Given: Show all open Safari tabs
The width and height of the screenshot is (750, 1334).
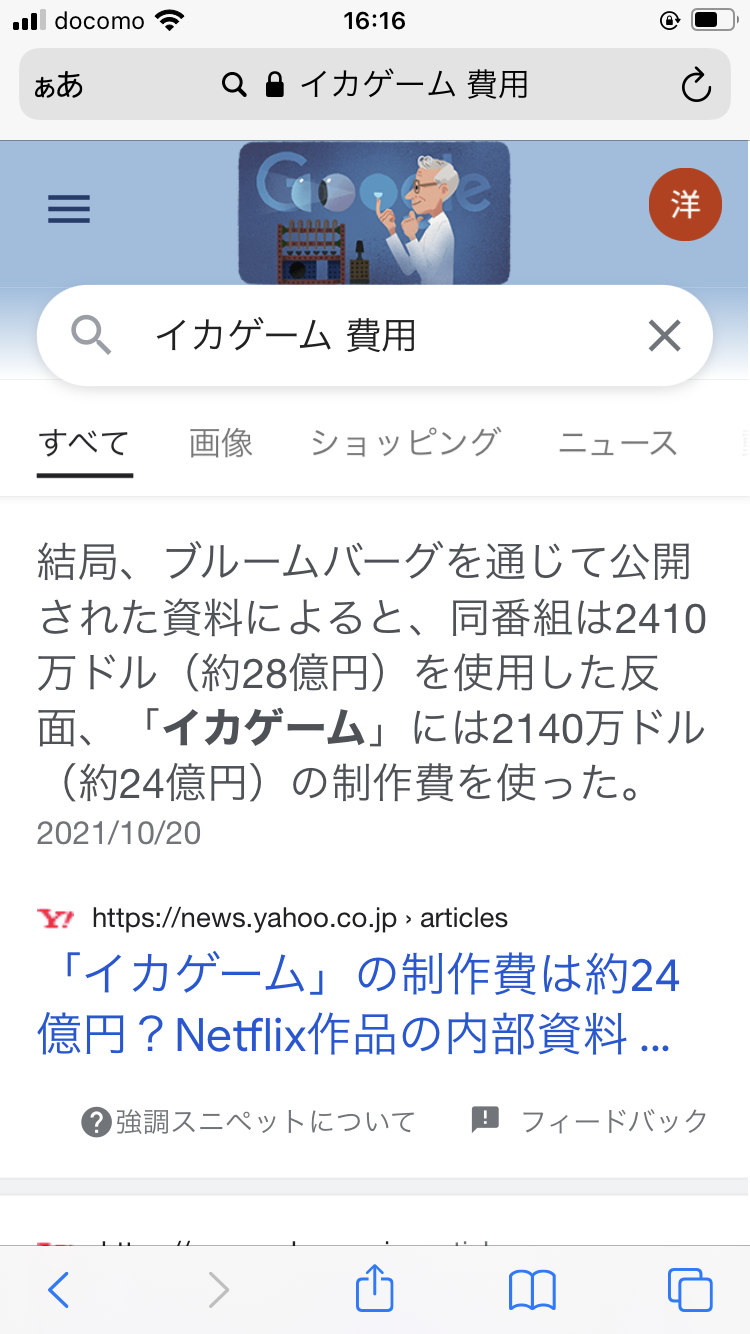Looking at the screenshot, I should tap(690, 1290).
